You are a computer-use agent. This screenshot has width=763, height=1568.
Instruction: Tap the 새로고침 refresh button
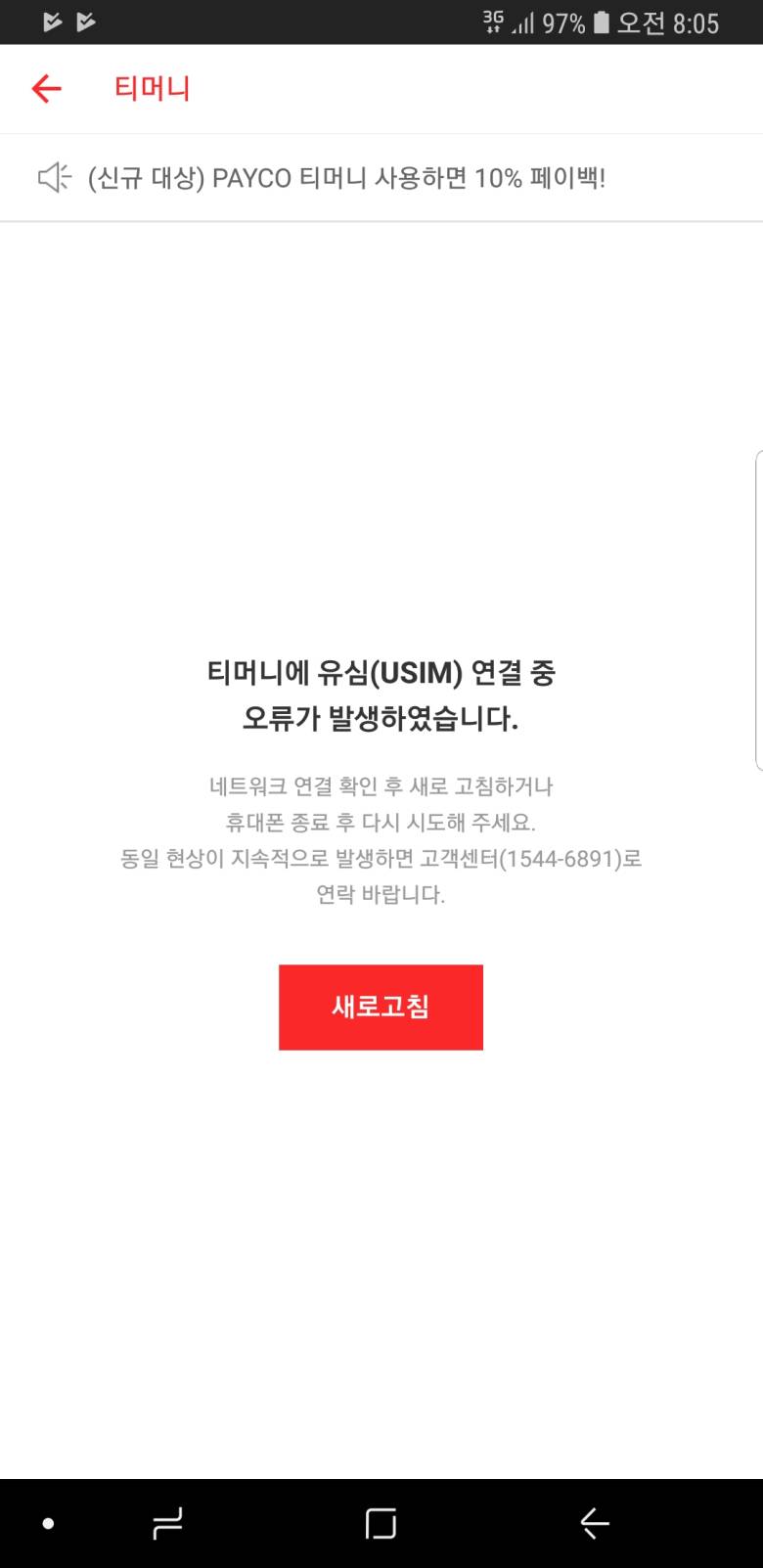[x=381, y=1007]
